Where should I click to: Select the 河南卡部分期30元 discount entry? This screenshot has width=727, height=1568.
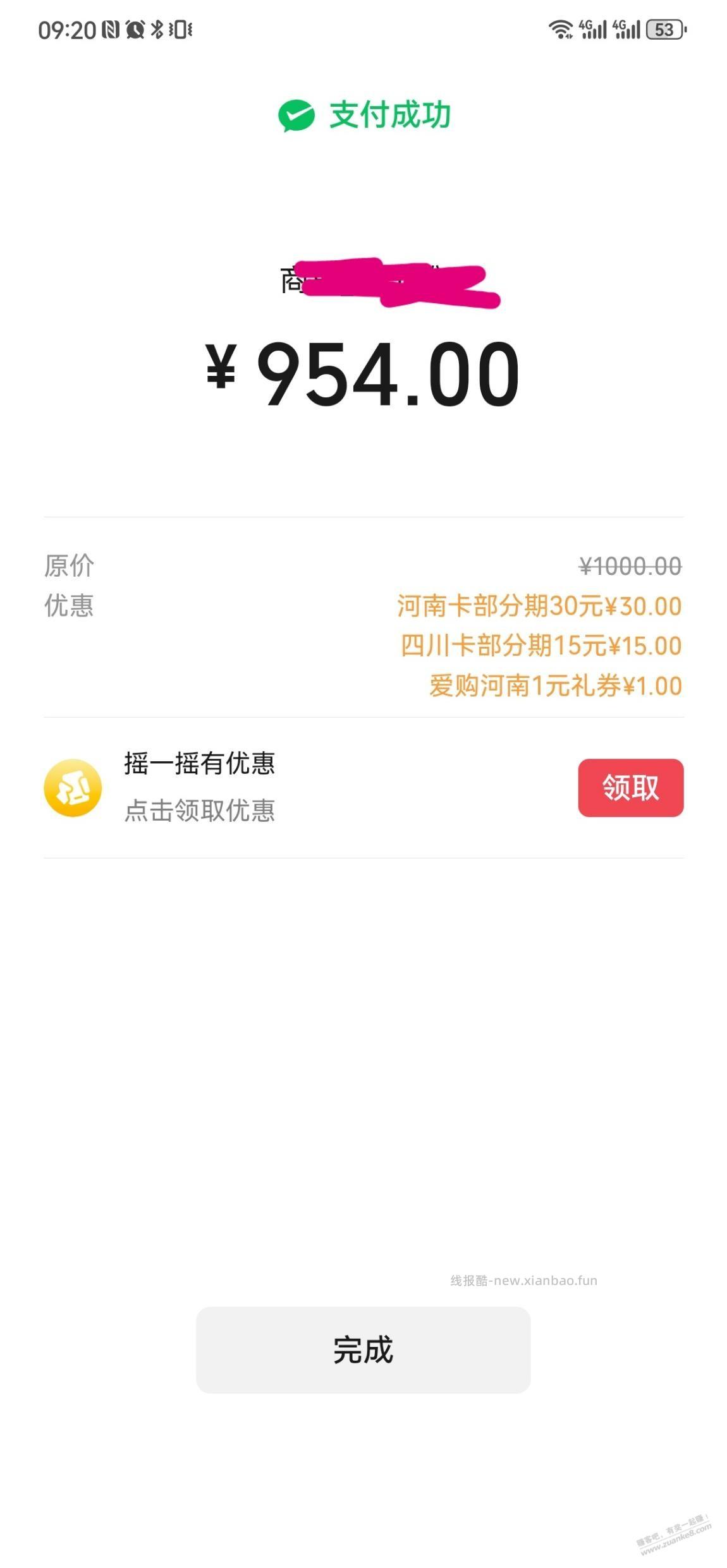(x=541, y=605)
